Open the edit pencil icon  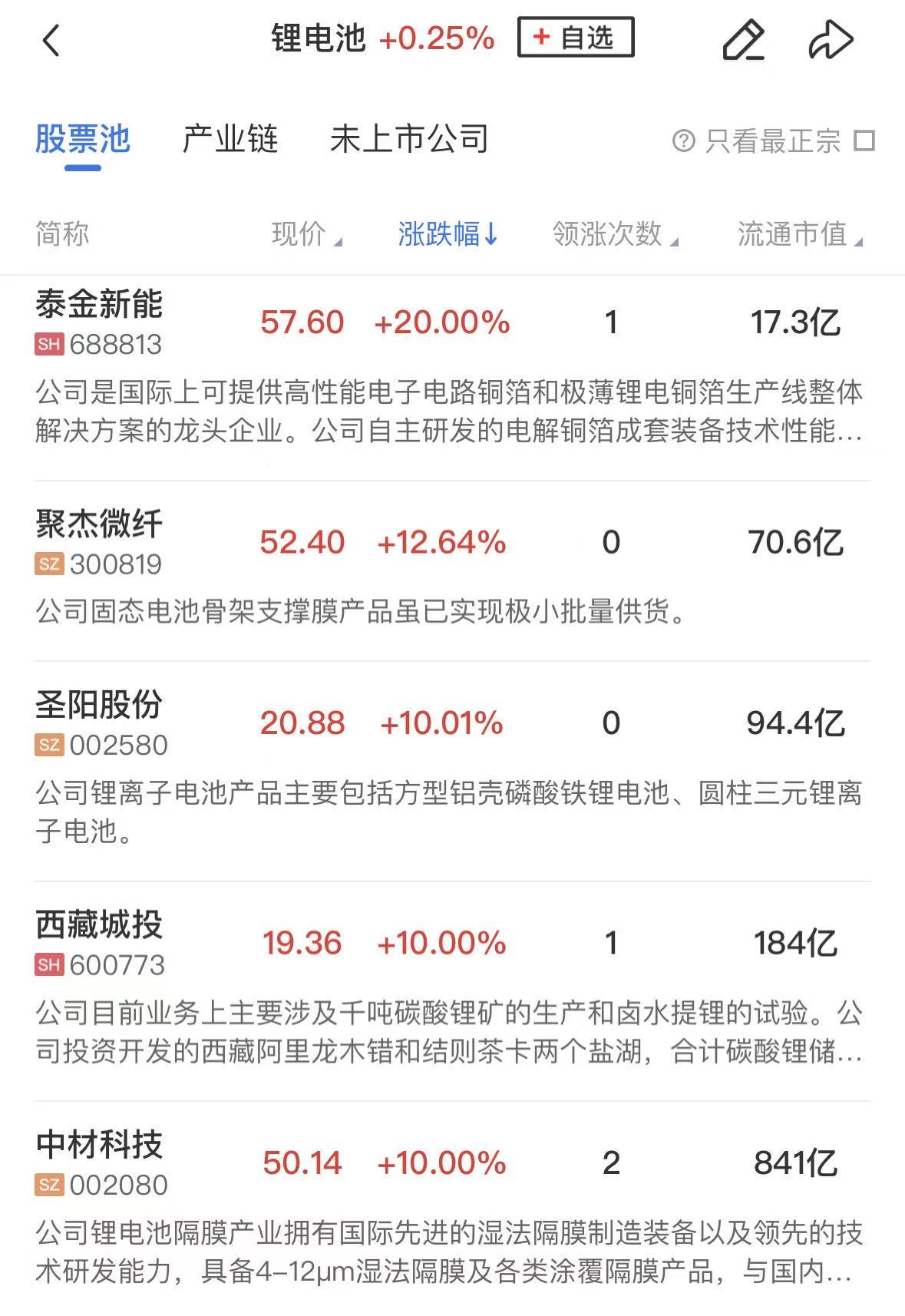click(743, 40)
